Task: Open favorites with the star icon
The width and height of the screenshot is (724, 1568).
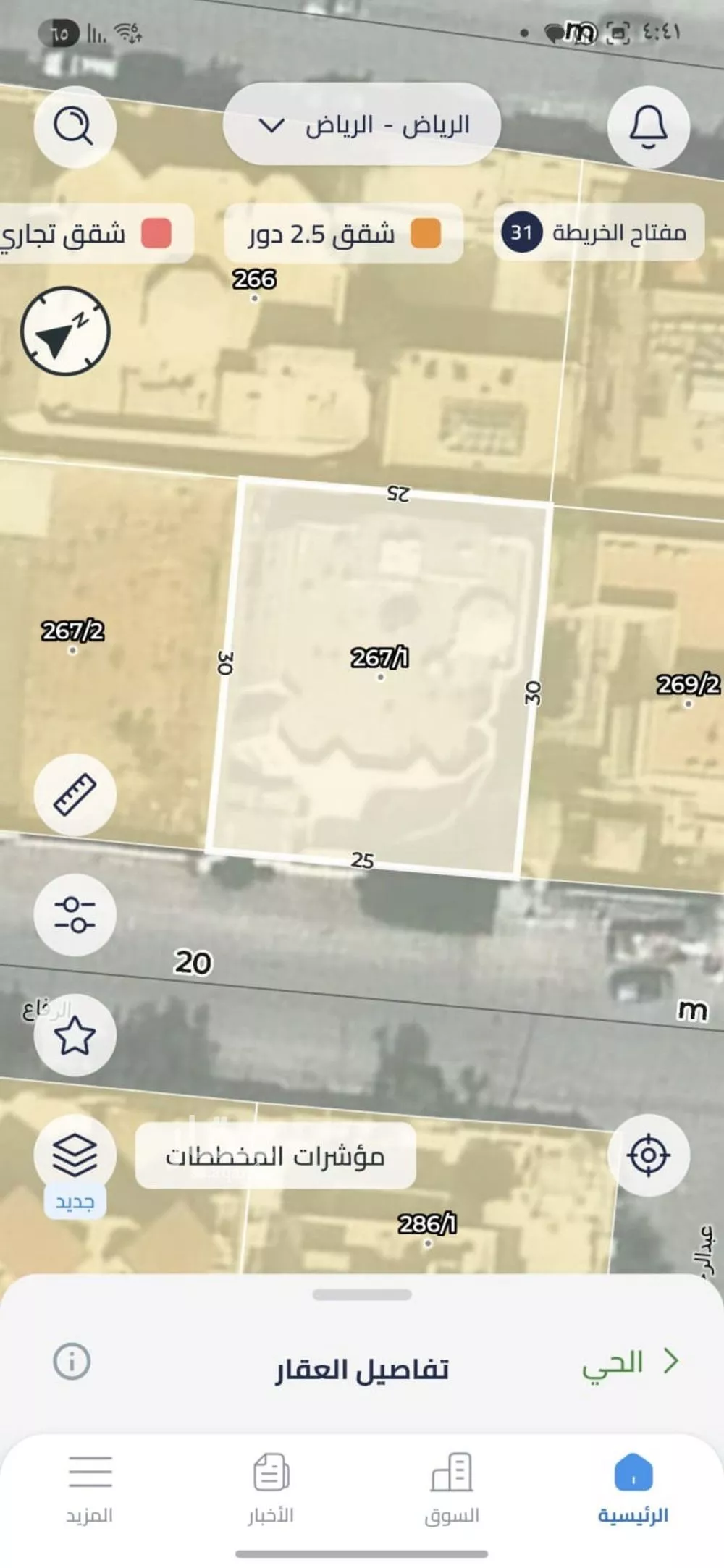Action: [x=75, y=1035]
